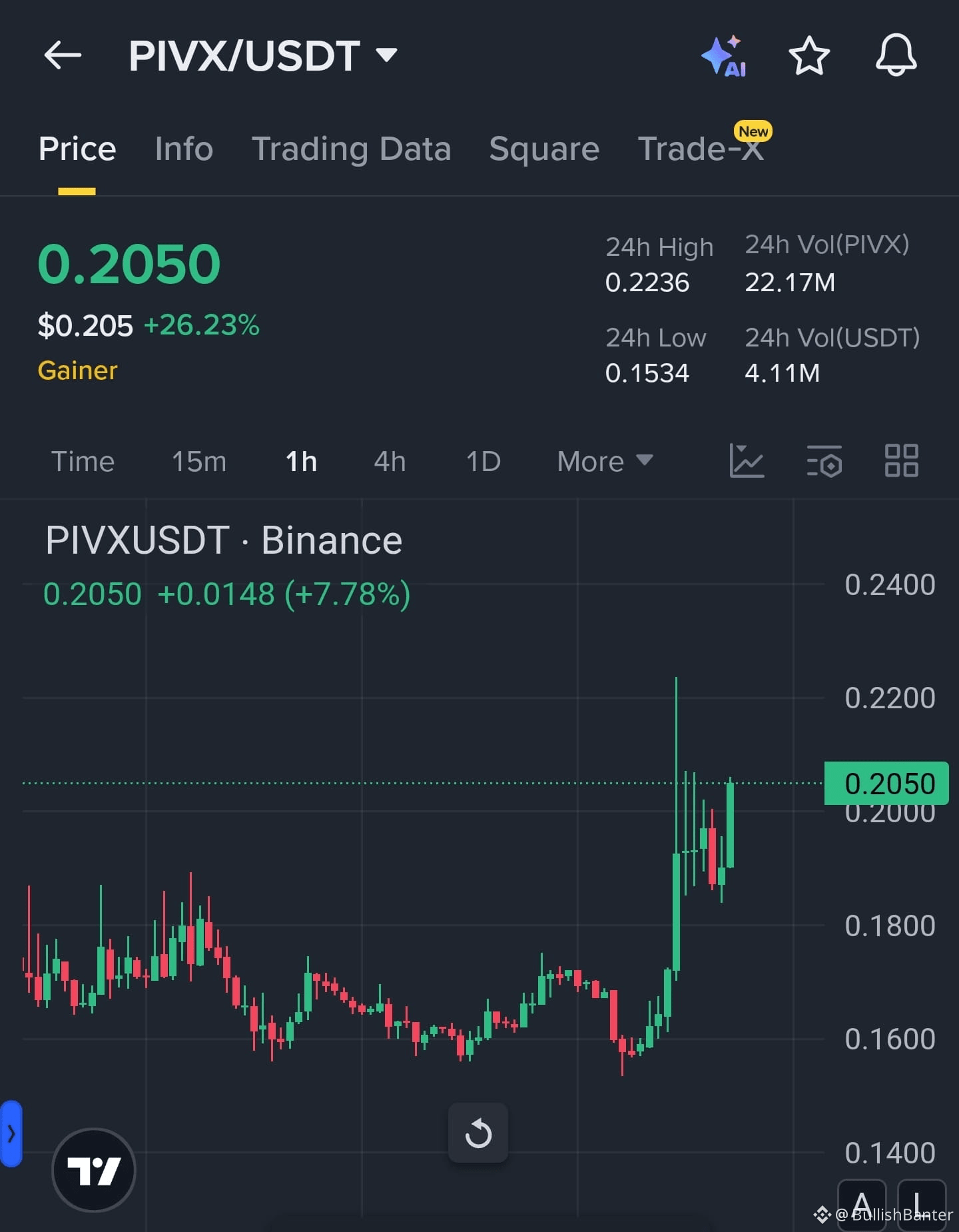Screen dimensions: 959x1232
Task: Open the grid layout view
Action: (x=902, y=460)
